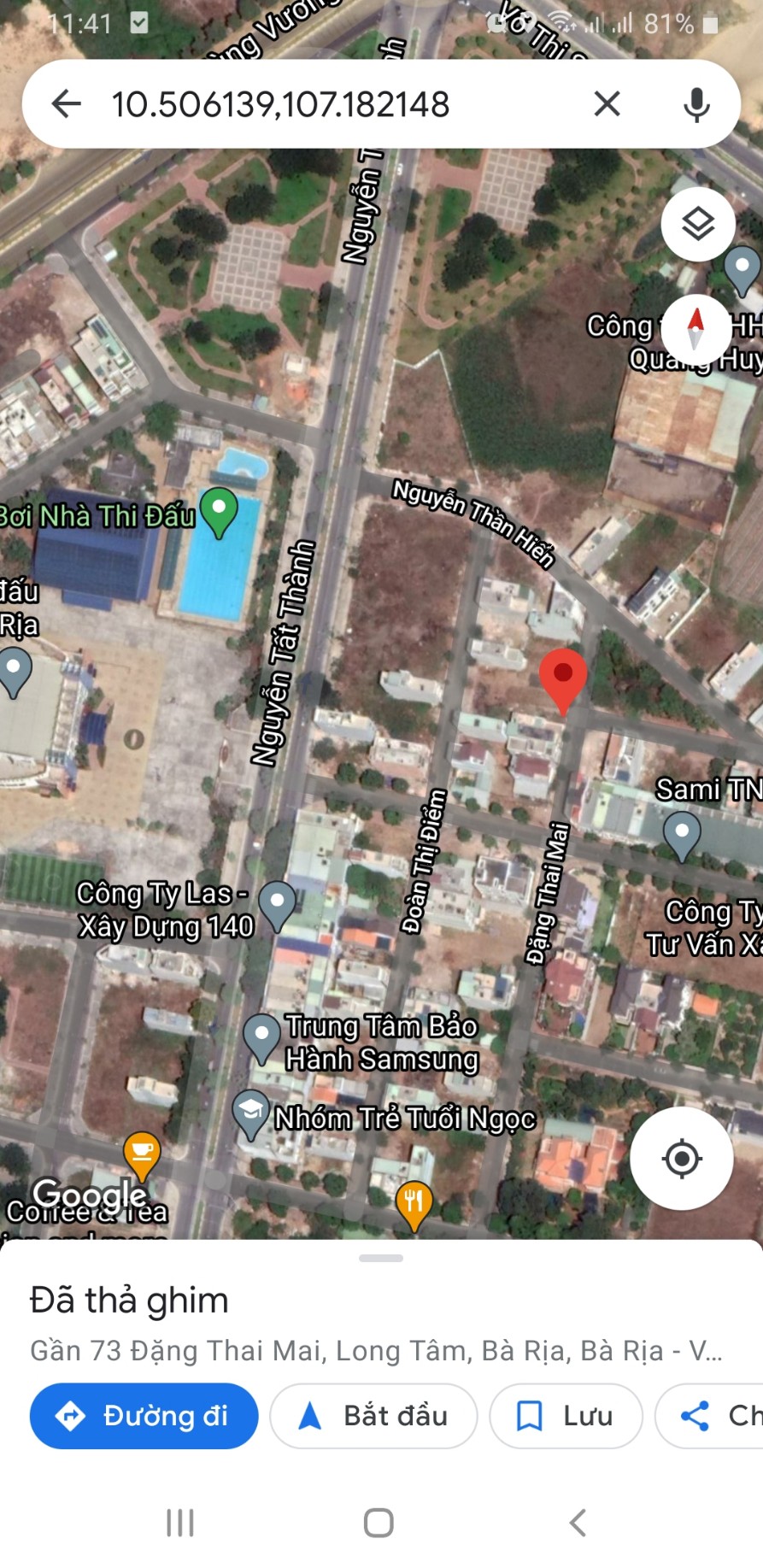Clear the search coordinates with the X
Screen dimensions: 763x1568
pyautogui.click(x=606, y=104)
